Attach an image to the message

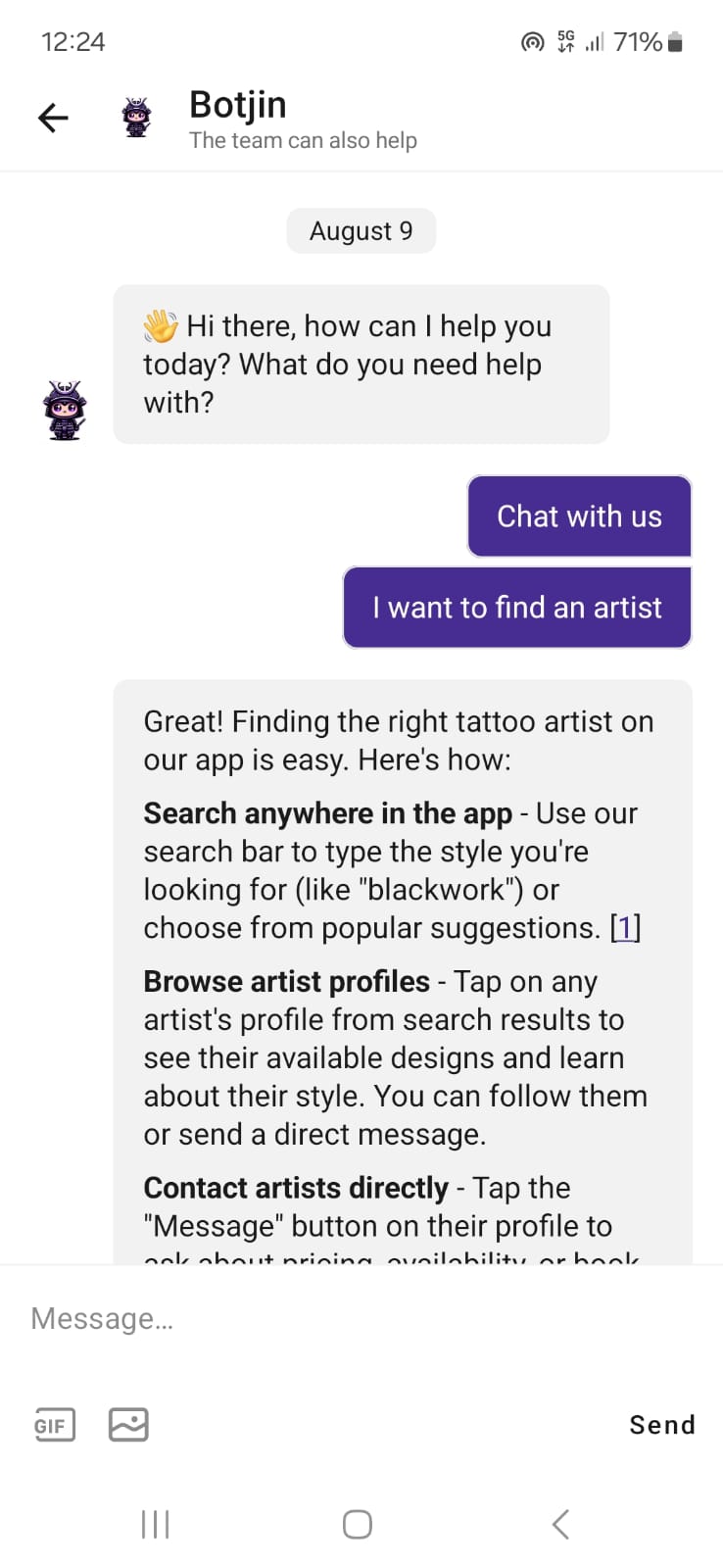click(128, 1424)
